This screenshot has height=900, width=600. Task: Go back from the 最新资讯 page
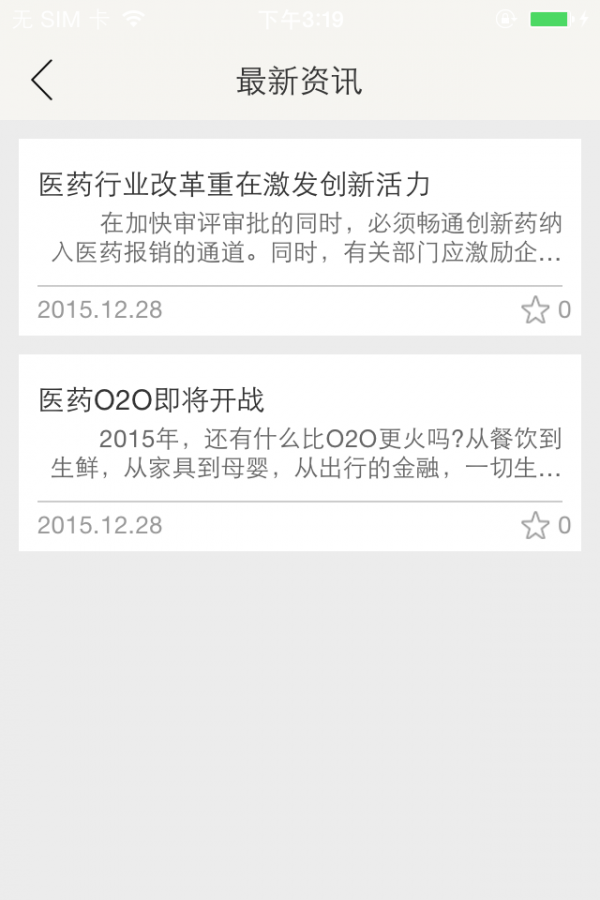[42, 80]
